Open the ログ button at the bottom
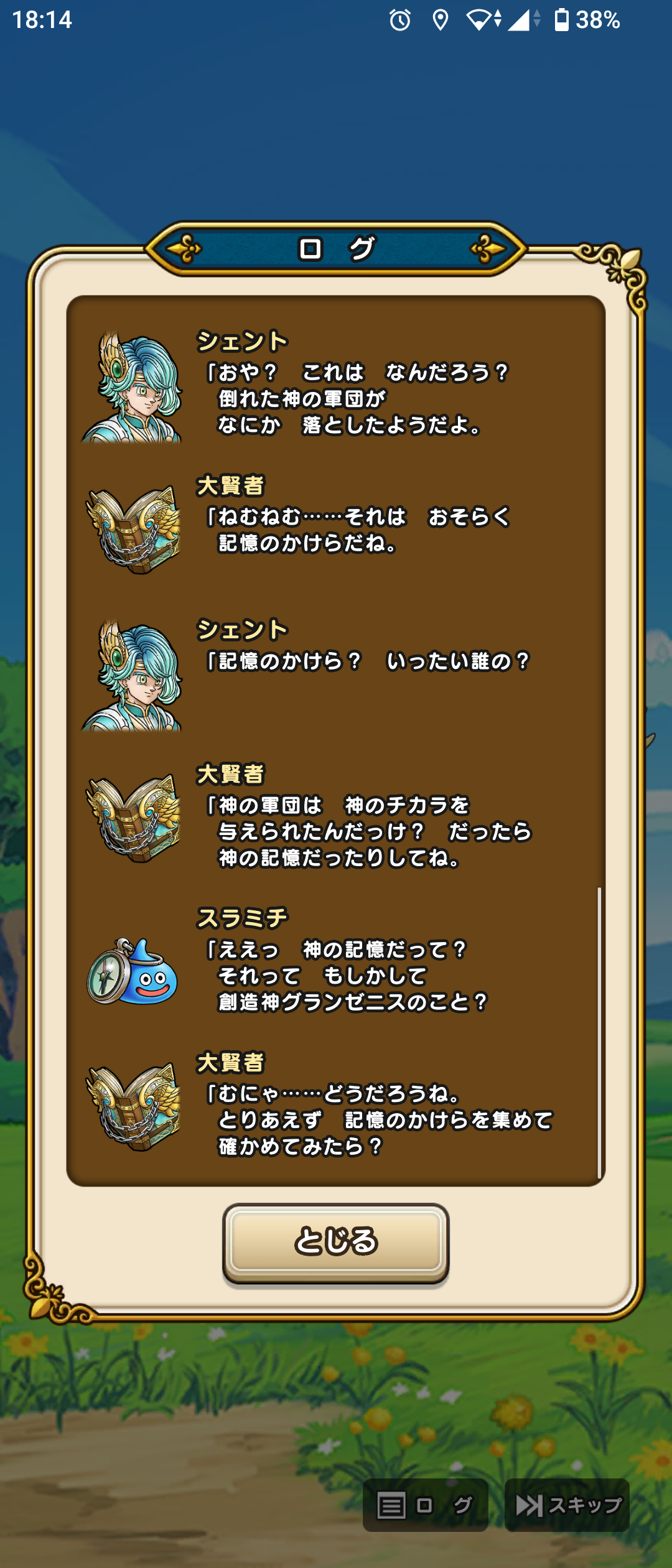 426,1505
